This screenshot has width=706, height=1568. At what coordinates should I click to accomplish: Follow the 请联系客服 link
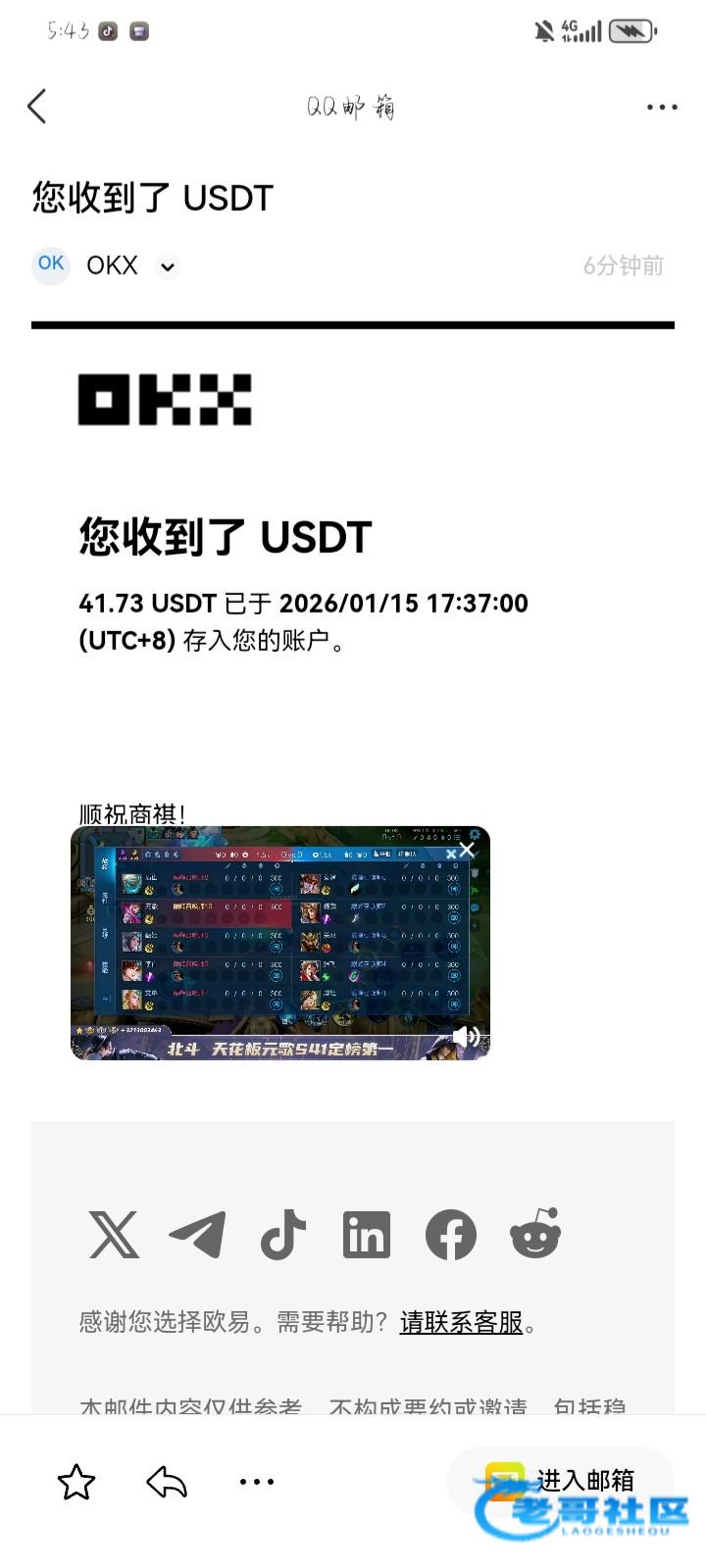461,1322
